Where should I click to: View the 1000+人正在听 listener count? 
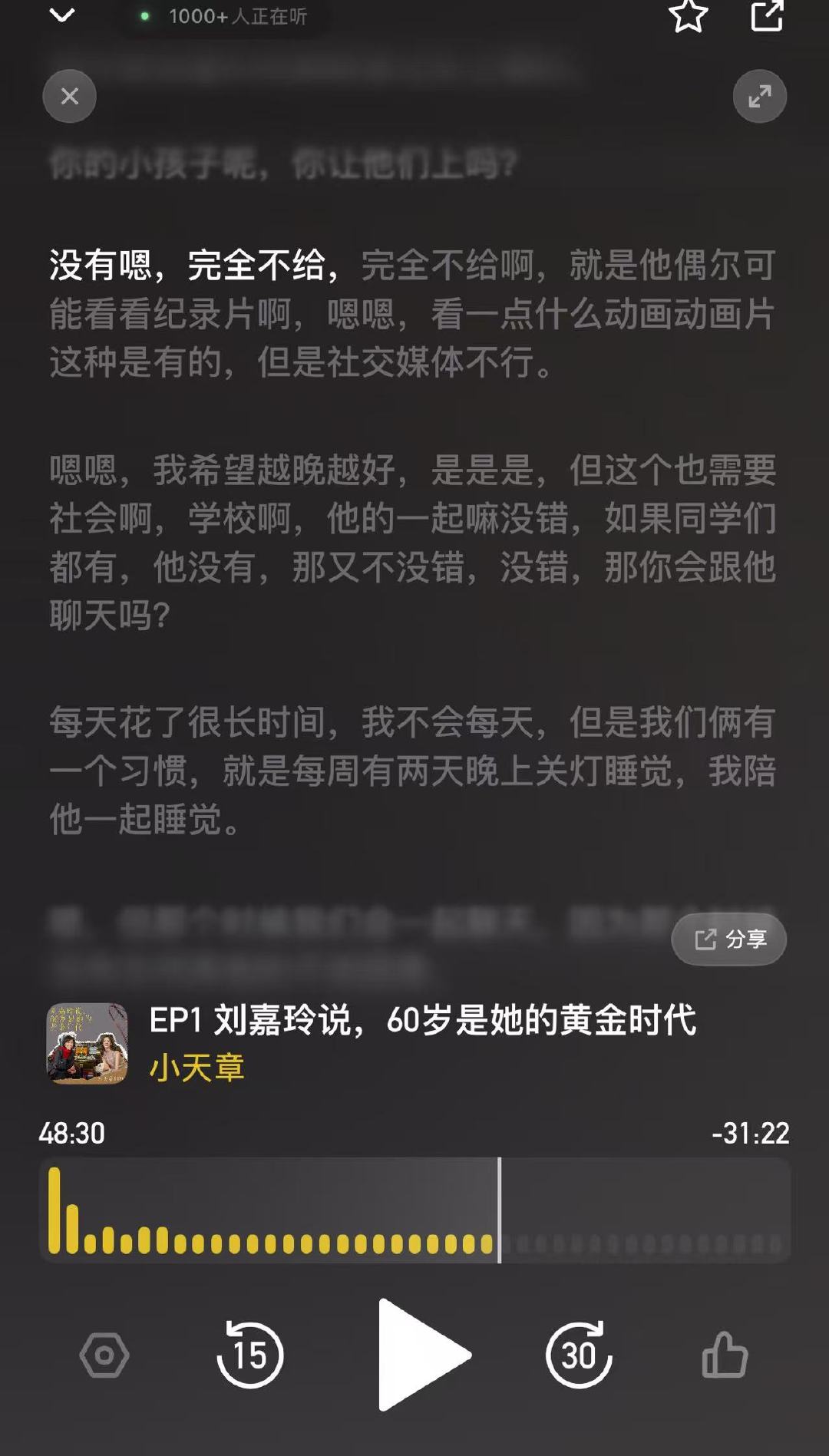(x=225, y=17)
